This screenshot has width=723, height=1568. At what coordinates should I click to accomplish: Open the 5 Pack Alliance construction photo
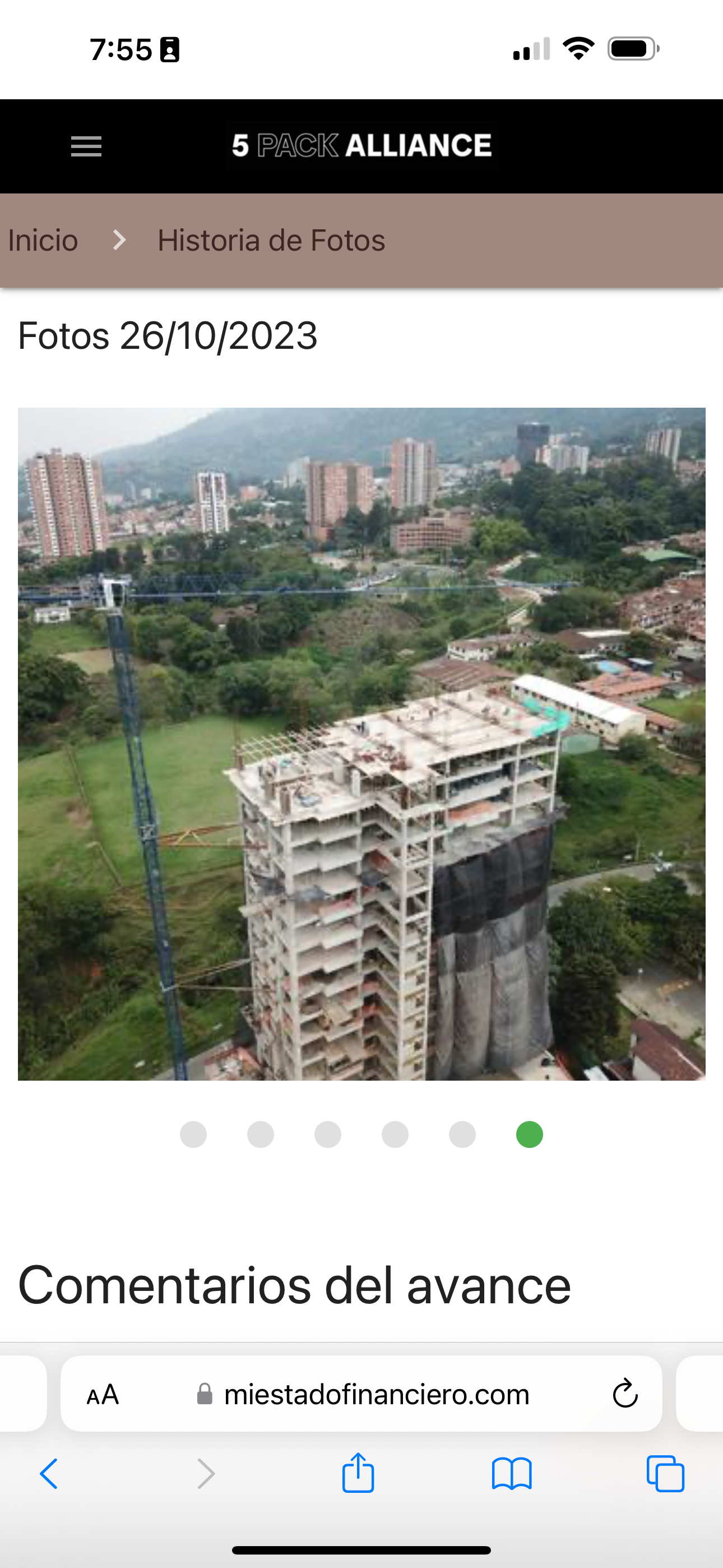pos(361,744)
